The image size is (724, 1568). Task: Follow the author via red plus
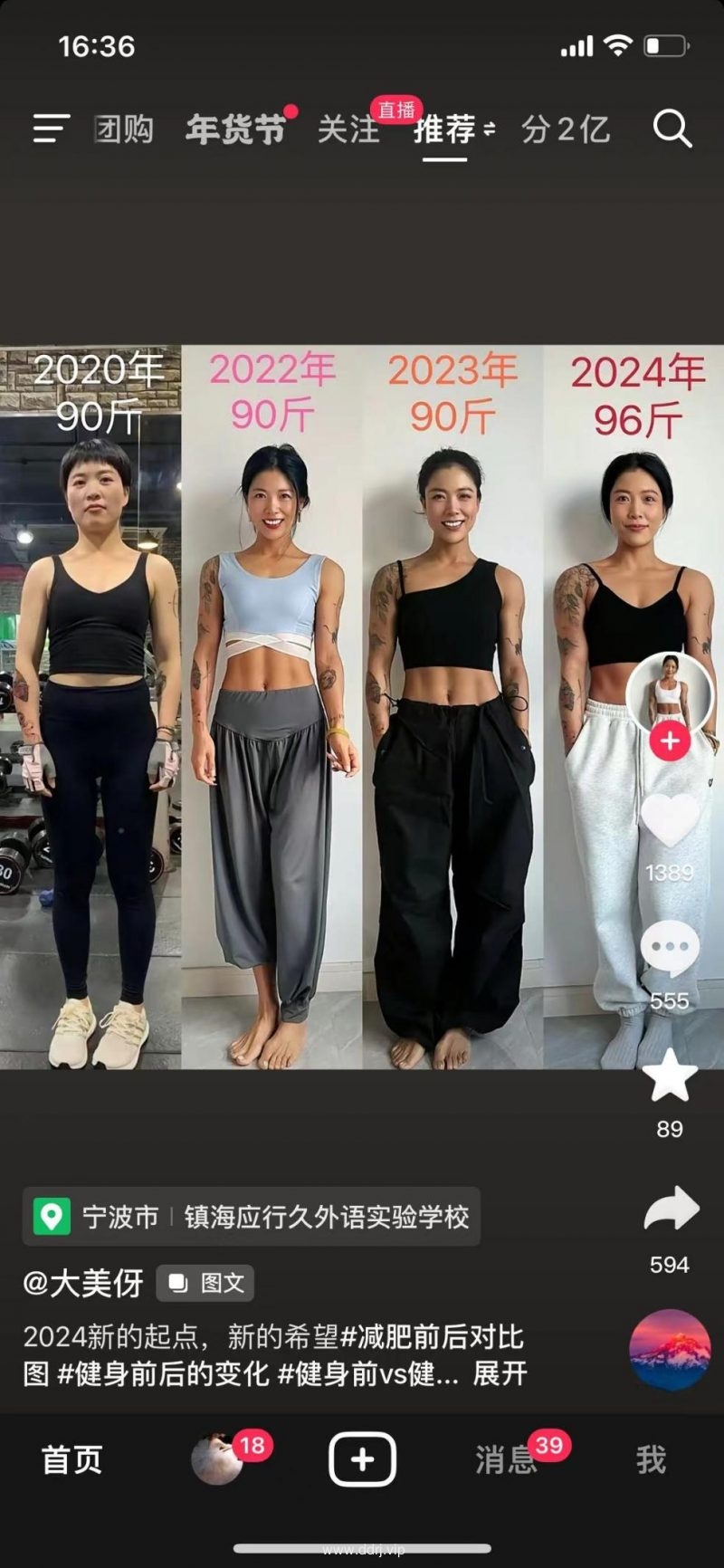(x=670, y=741)
